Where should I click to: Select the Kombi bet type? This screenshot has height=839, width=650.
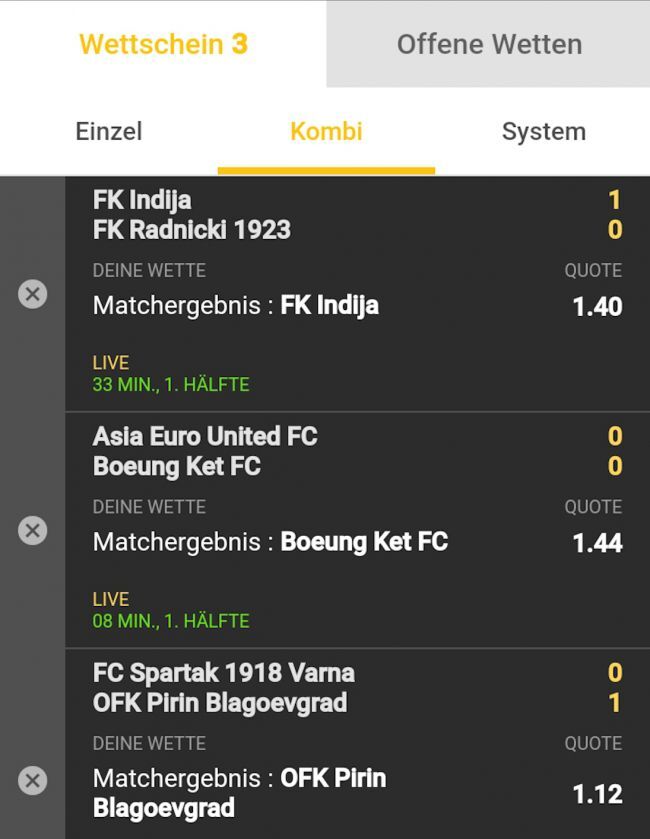(326, 131)
